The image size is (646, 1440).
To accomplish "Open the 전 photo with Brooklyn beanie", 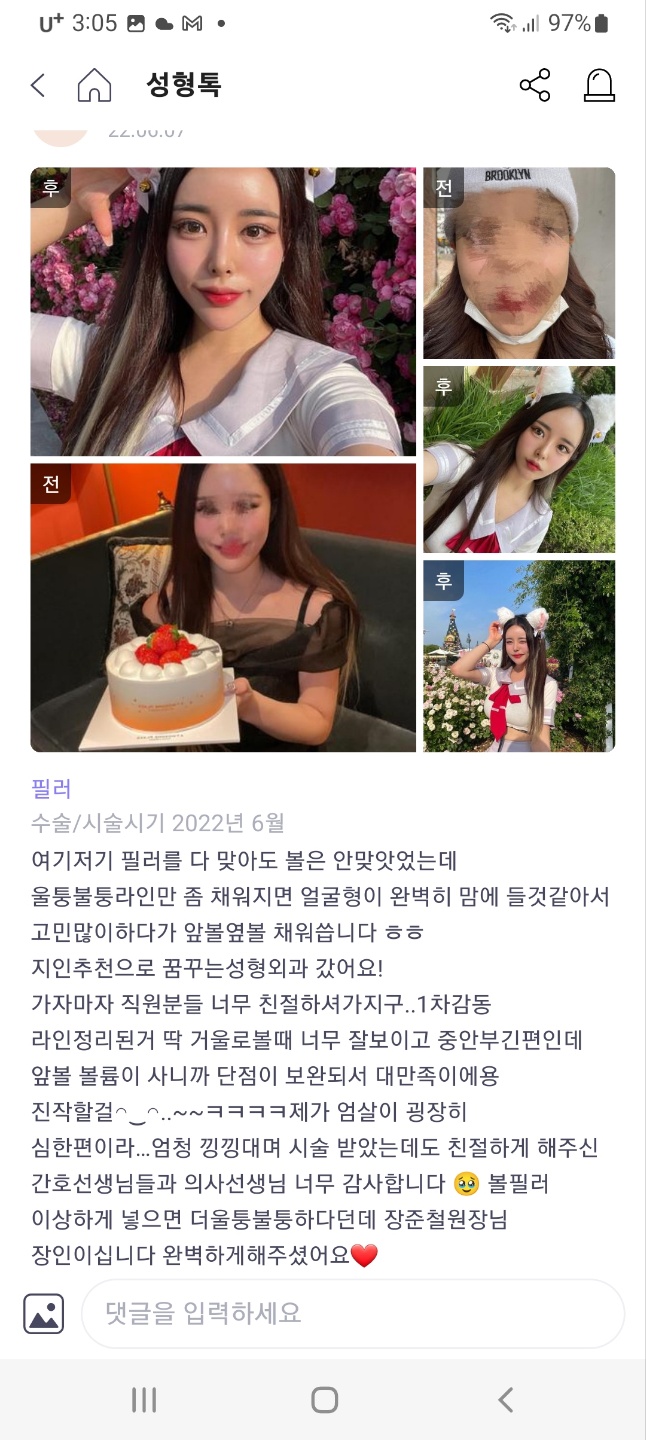I will coord(519,263).
